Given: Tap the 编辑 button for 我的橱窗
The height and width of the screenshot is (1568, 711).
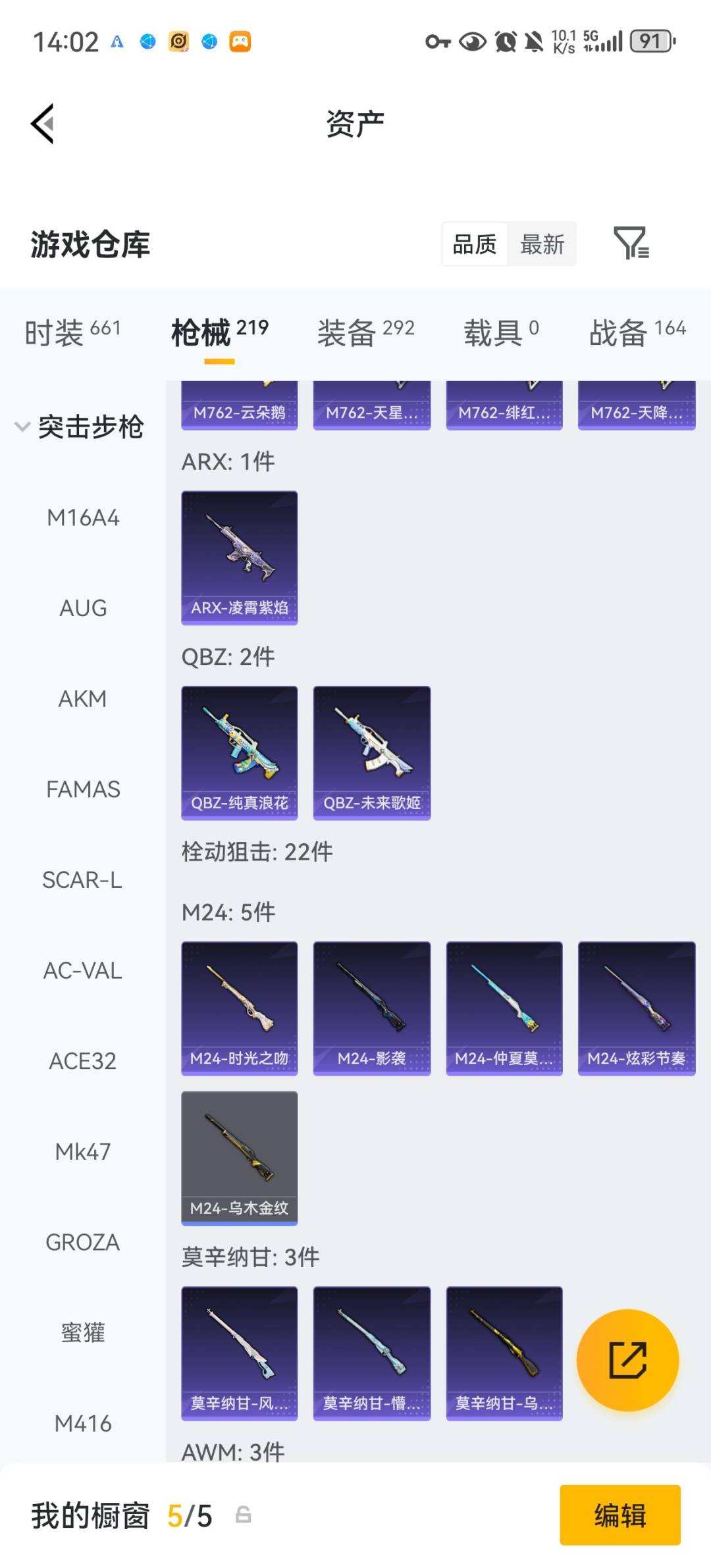Looking at the screenshot, I should tap(620, 1515).
